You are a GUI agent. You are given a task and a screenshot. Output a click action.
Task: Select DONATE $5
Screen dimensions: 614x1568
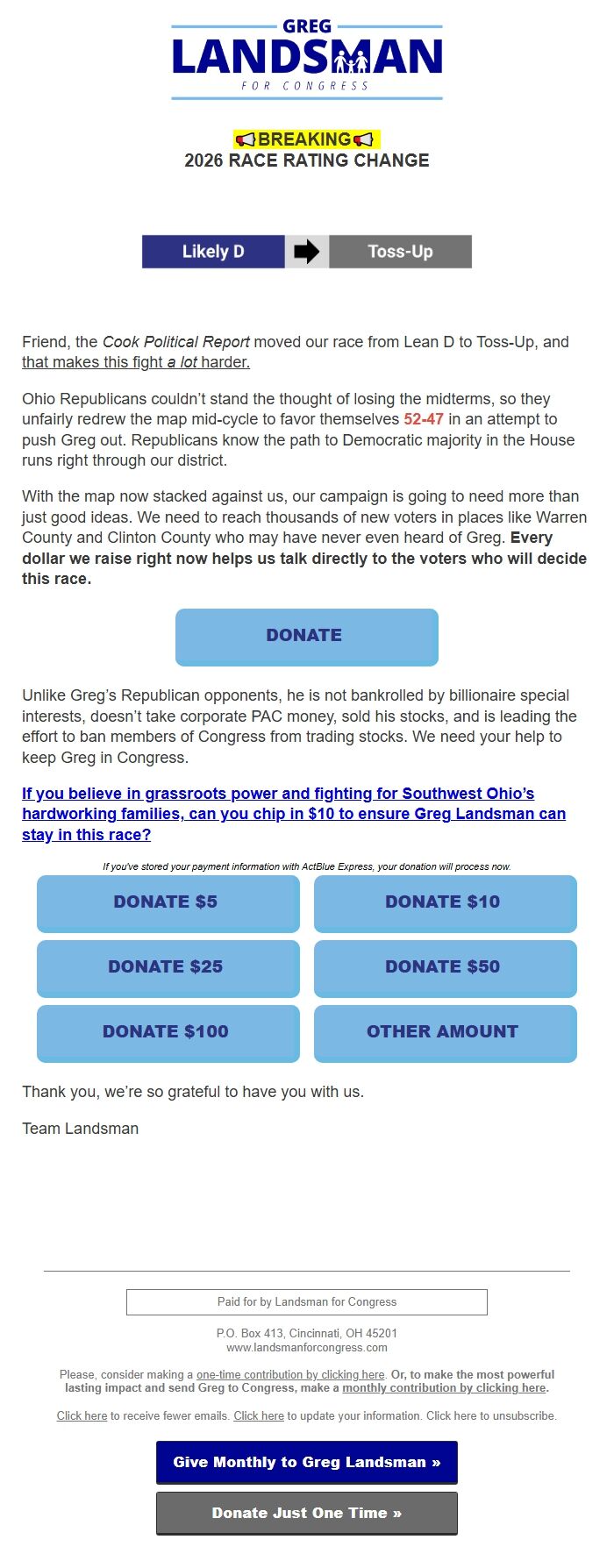pyautogui.click(x=168, y=902)
